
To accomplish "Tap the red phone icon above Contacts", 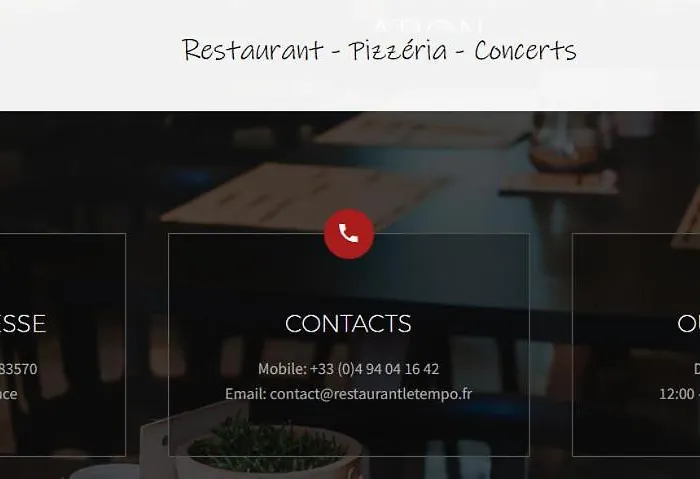I will click(x=348, y=234).
